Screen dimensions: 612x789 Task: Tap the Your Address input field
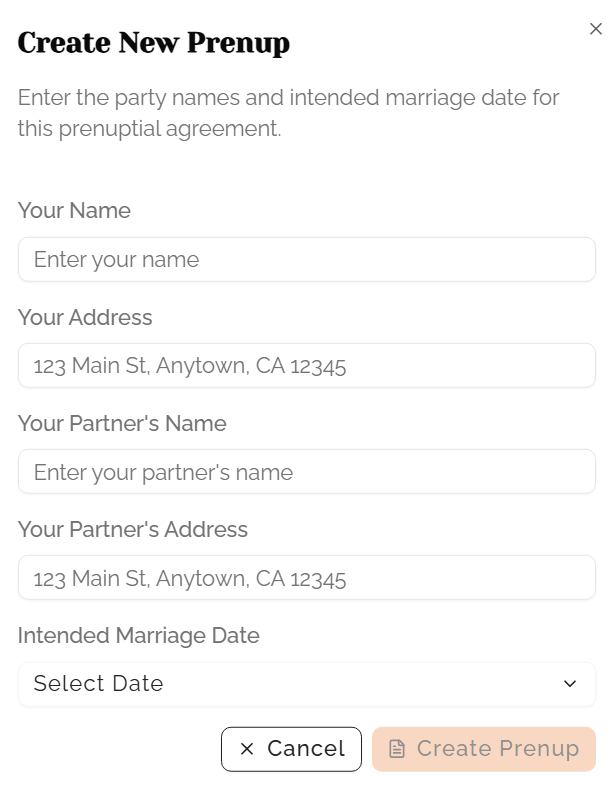306,366
